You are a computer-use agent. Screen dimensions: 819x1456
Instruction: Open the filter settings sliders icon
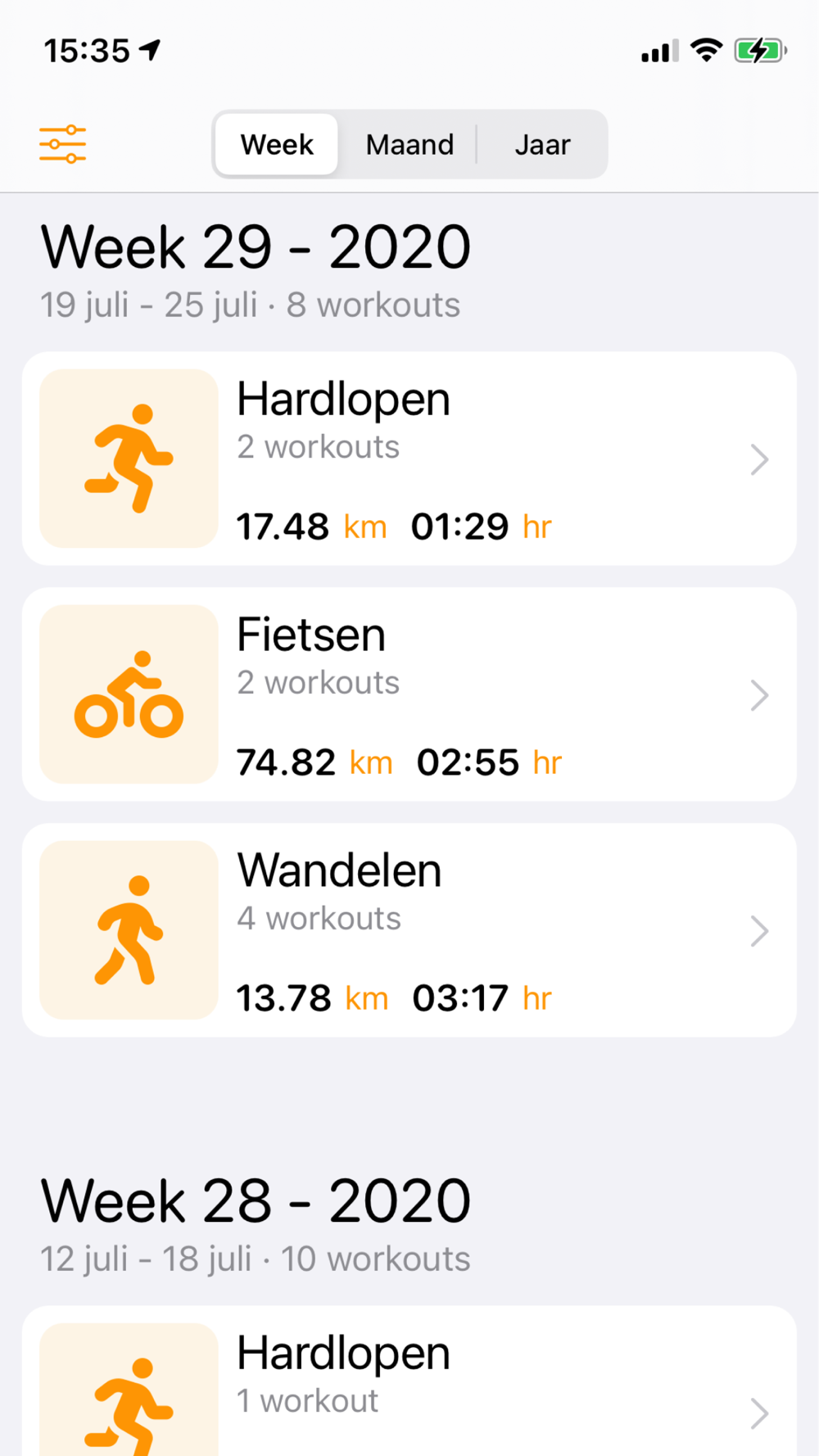[x=63, y=144]
